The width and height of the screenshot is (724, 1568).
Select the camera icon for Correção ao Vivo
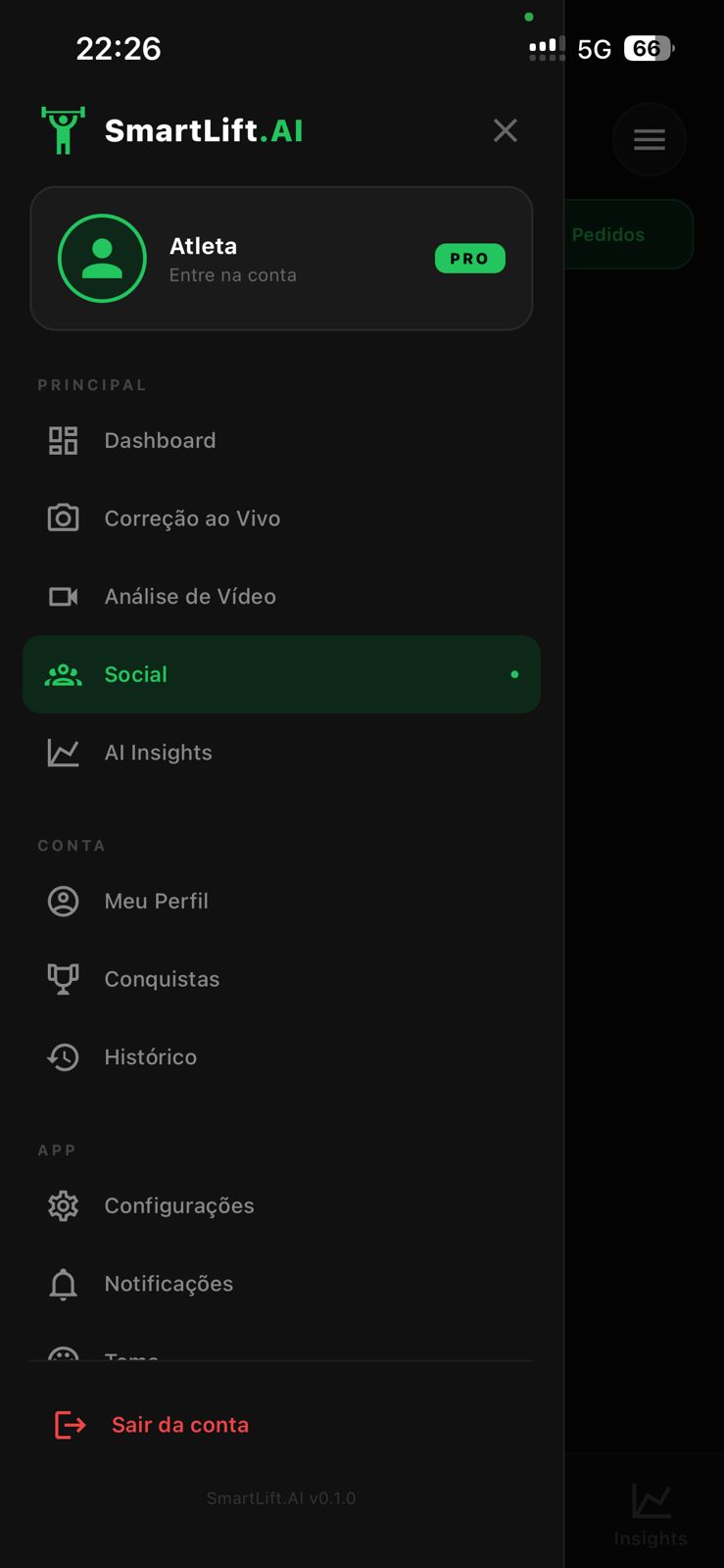tap(63, 517)
